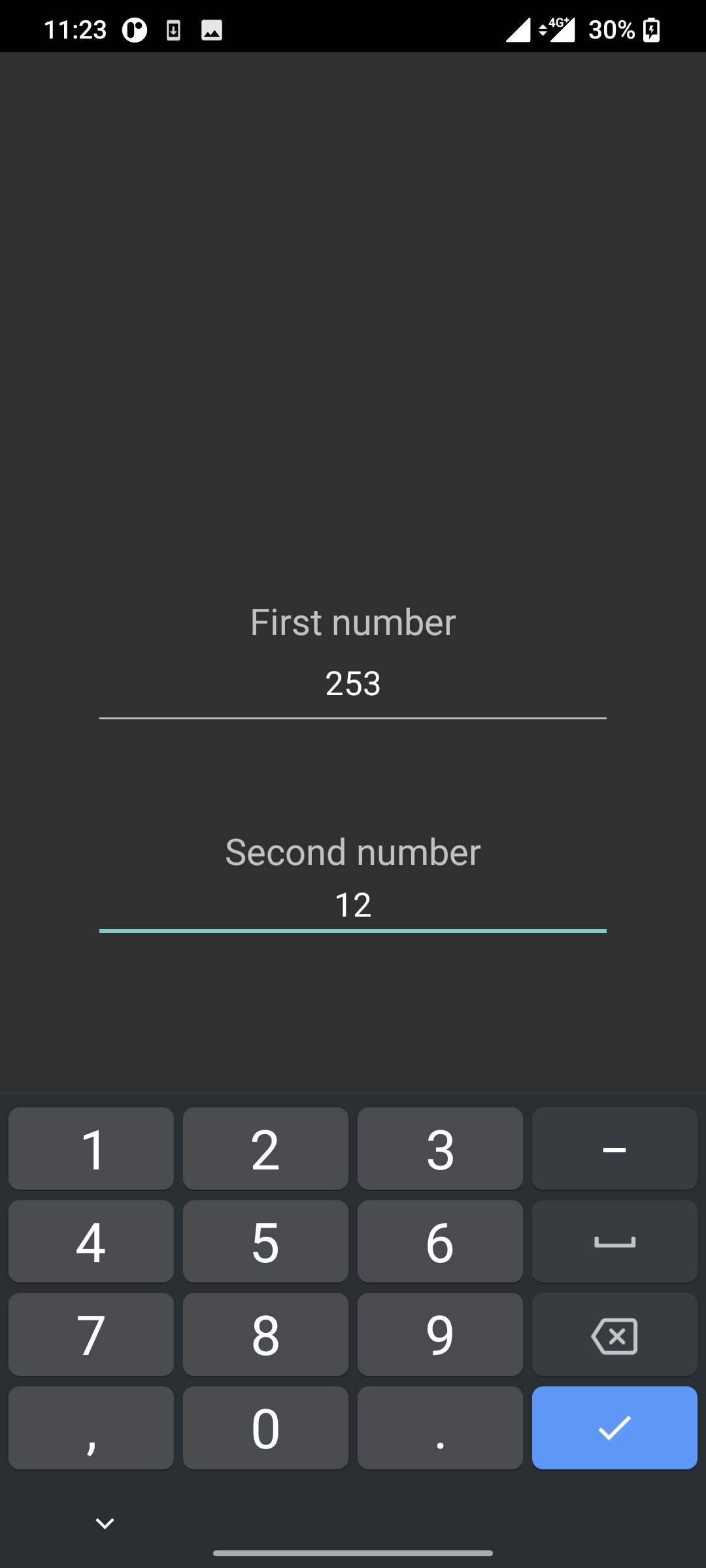
Task: Focus the First number field
Action: (353, 685)
